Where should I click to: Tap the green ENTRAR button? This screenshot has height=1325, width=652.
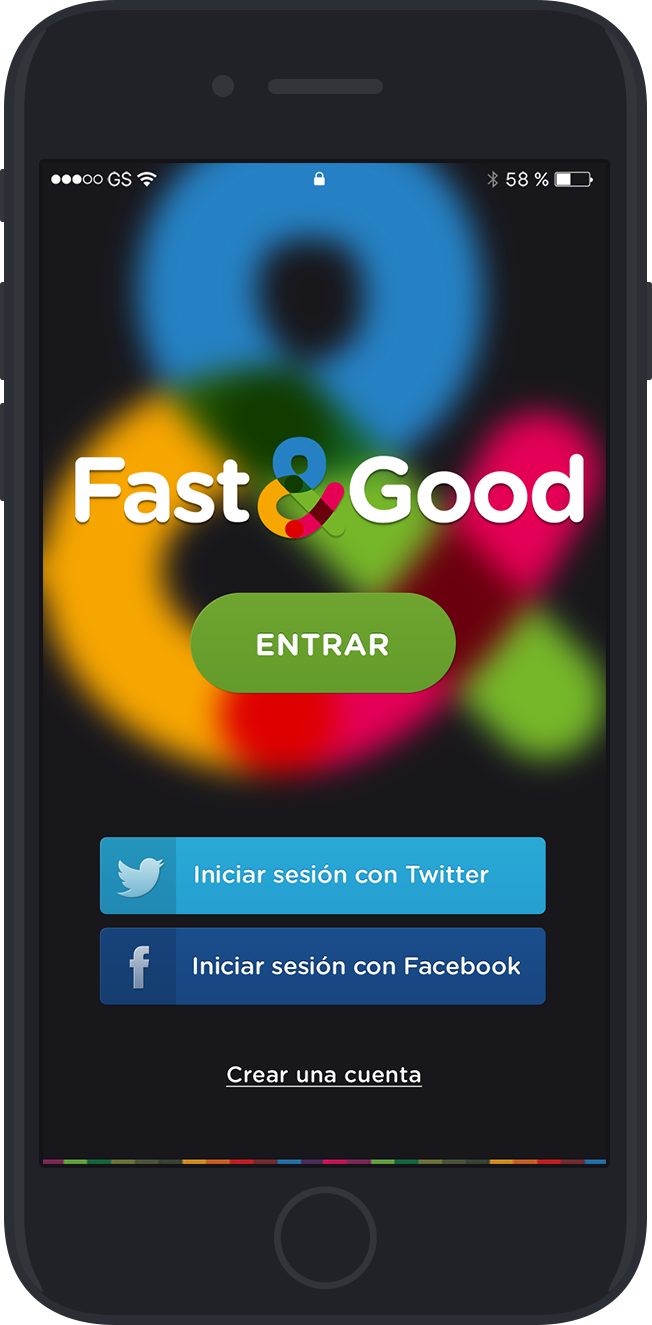point(322,644)
